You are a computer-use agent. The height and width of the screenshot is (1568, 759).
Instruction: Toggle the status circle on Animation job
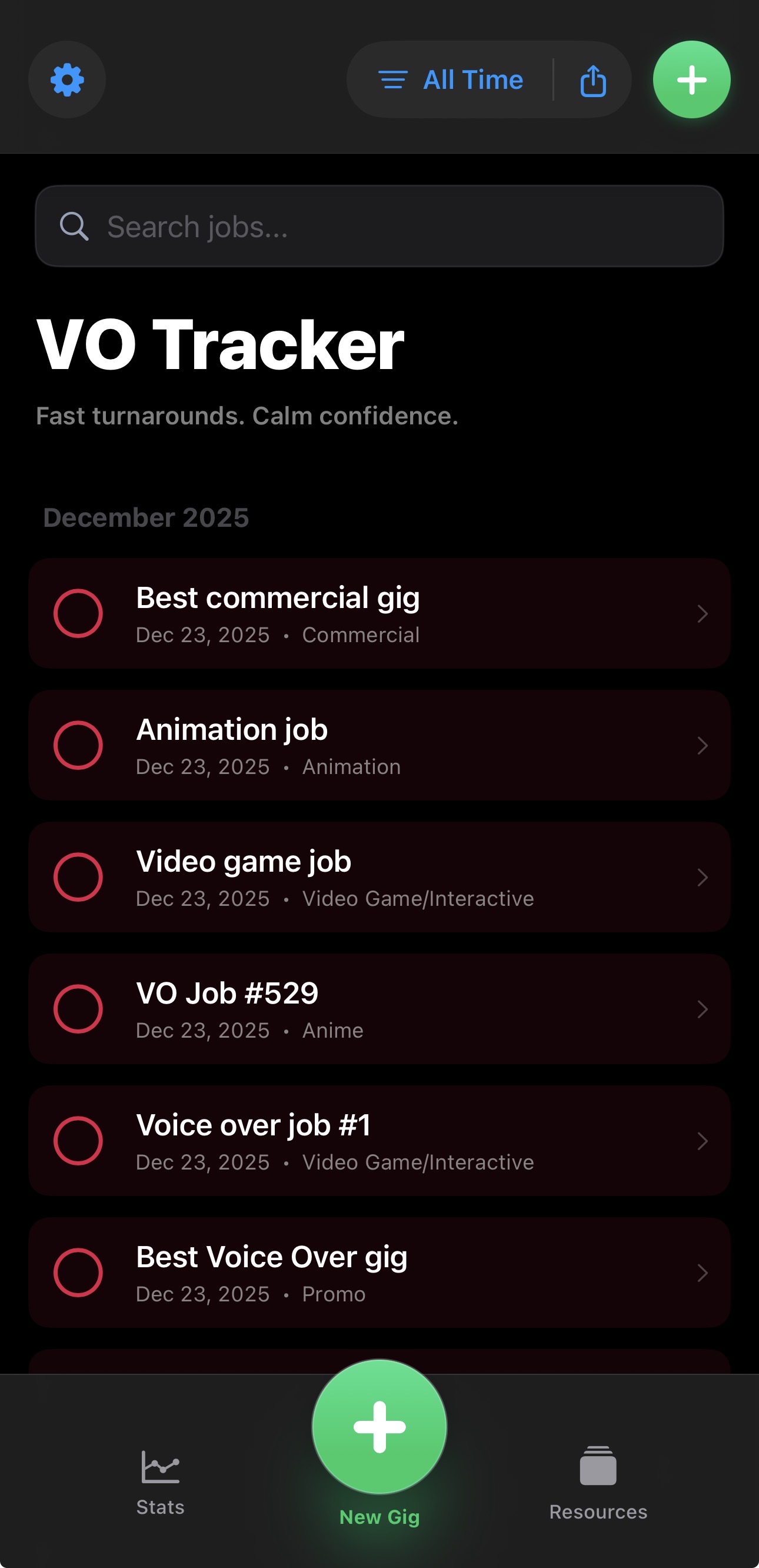point(78,745)
